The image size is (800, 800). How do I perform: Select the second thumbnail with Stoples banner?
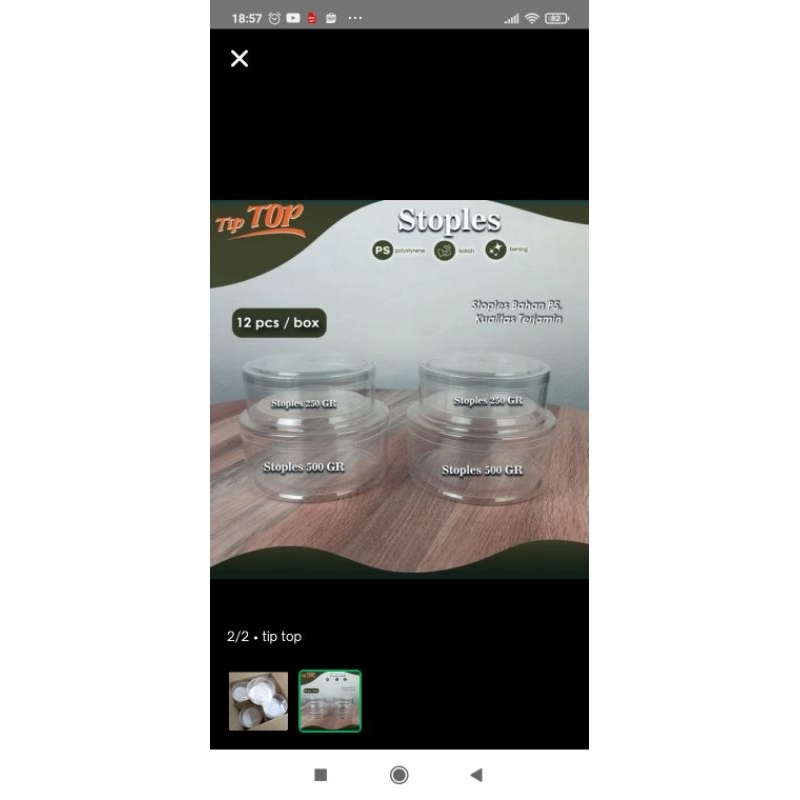(x=330, y=701)
